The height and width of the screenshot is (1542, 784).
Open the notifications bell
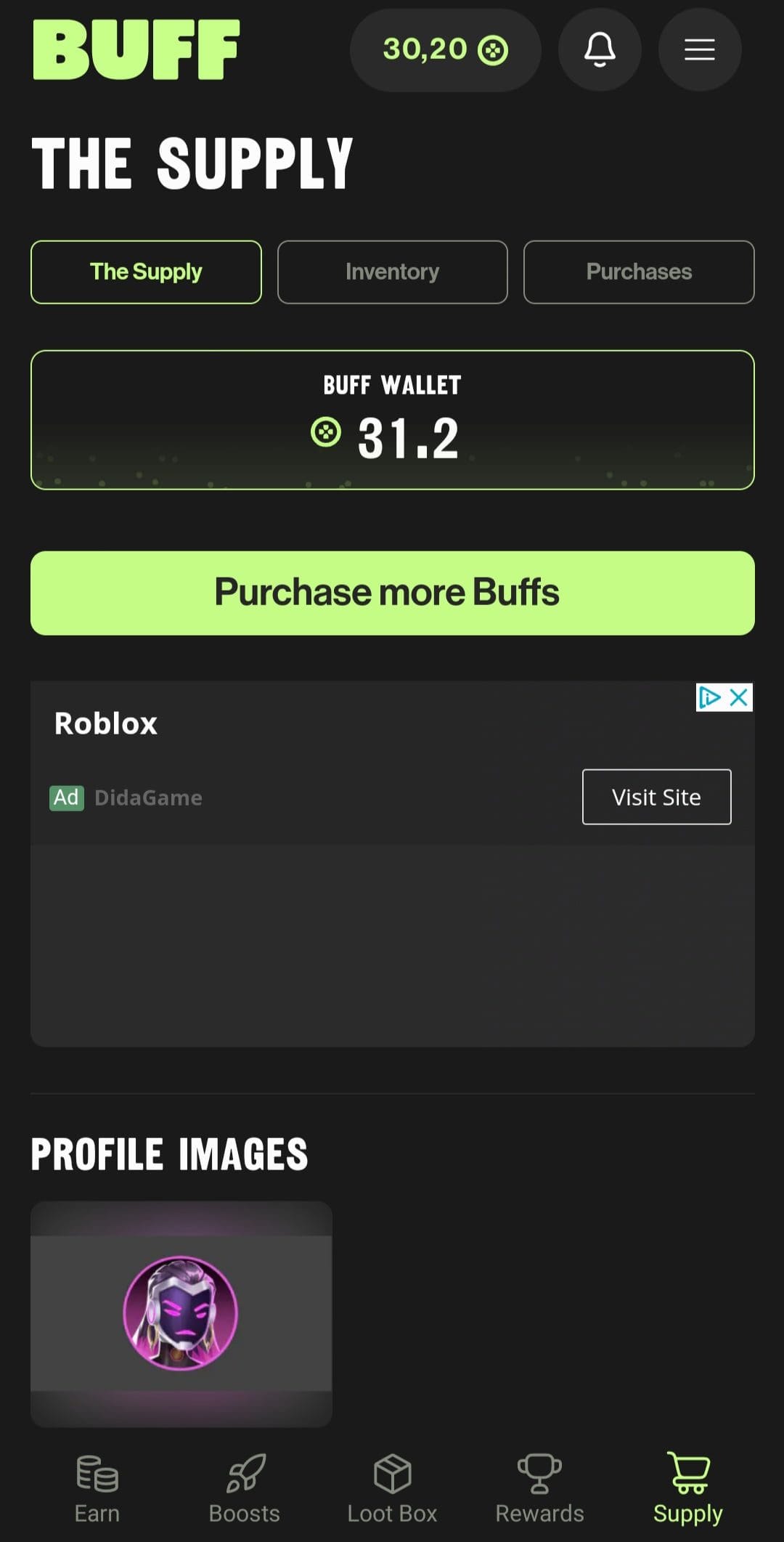click(x=600, y=49)
